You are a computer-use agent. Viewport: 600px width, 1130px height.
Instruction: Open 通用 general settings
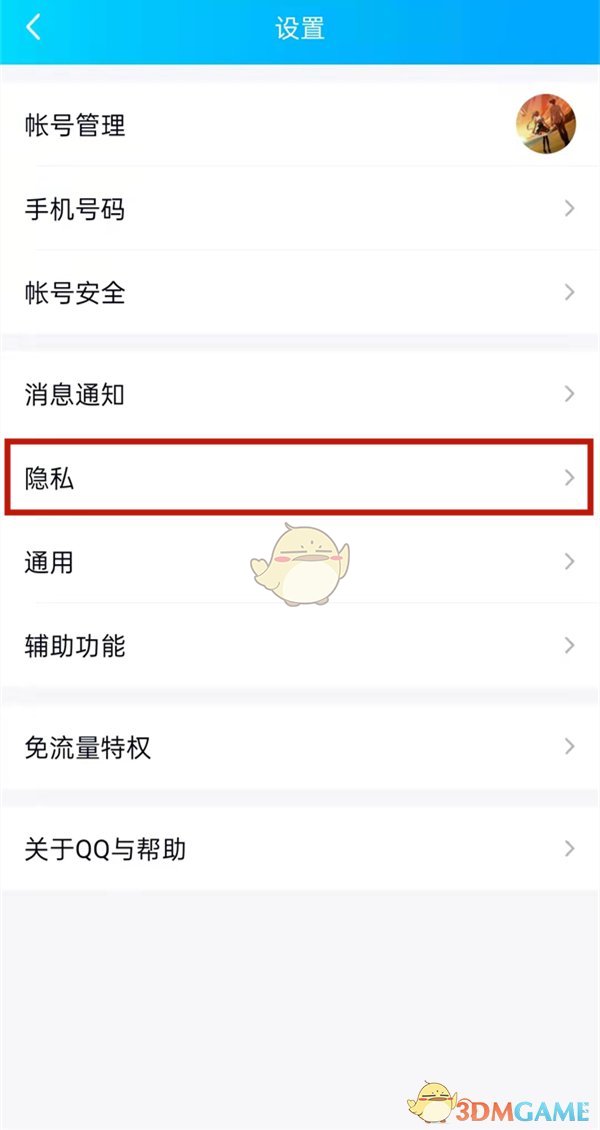[300, 562]
